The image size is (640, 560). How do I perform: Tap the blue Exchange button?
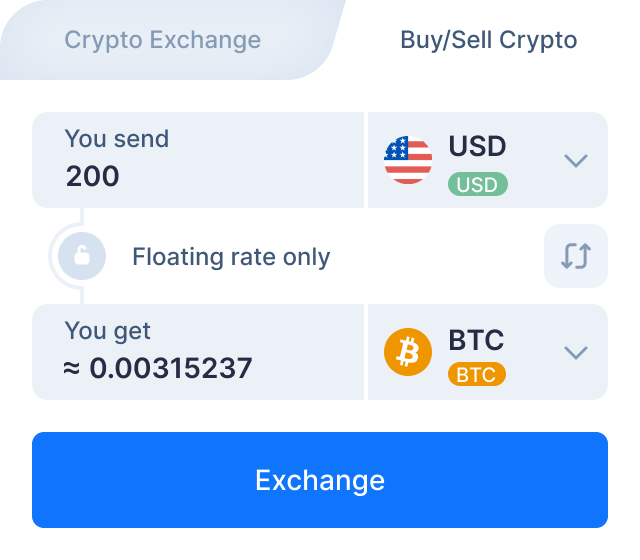click(x=320, y=480)
